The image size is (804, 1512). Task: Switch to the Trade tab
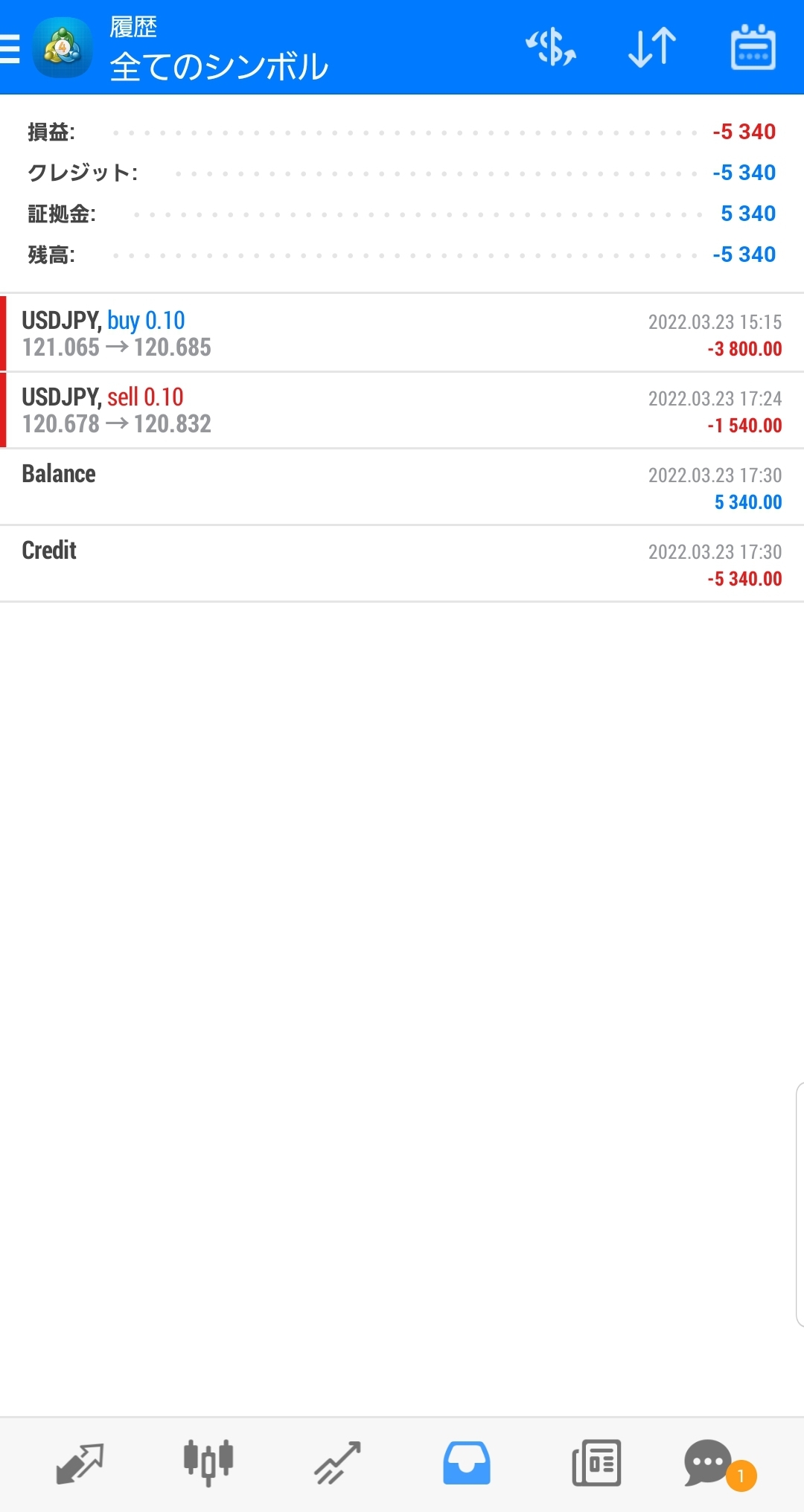click(337, 1463)
